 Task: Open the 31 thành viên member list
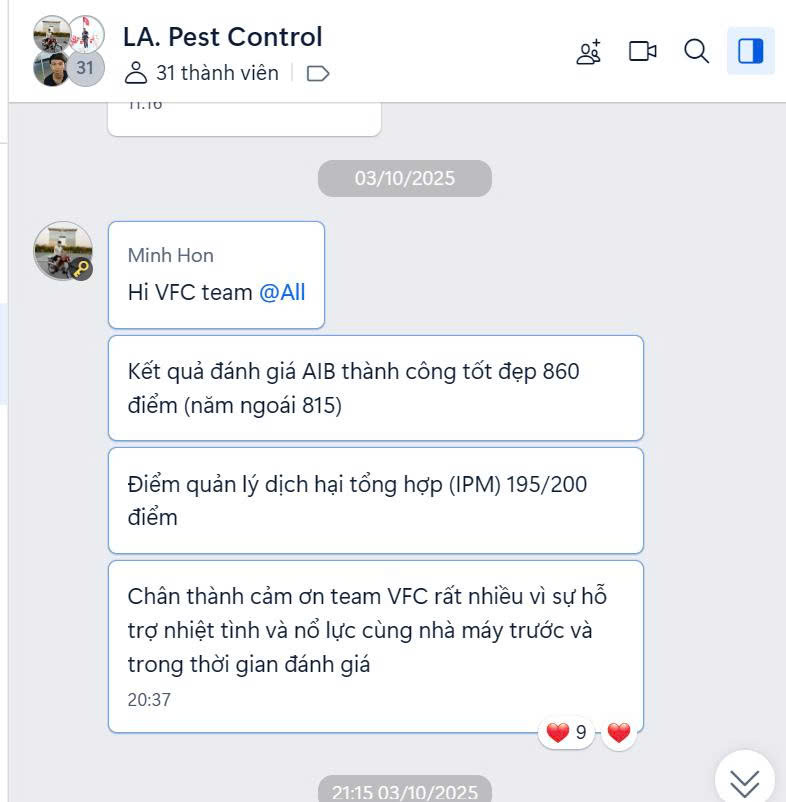click(202, 73)
